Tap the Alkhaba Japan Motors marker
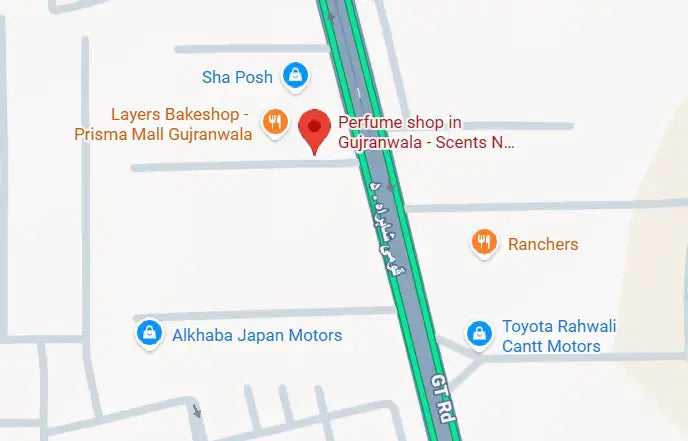Image resolution: width=688 pixels, height=441 pixels. (x=149, y=331)
